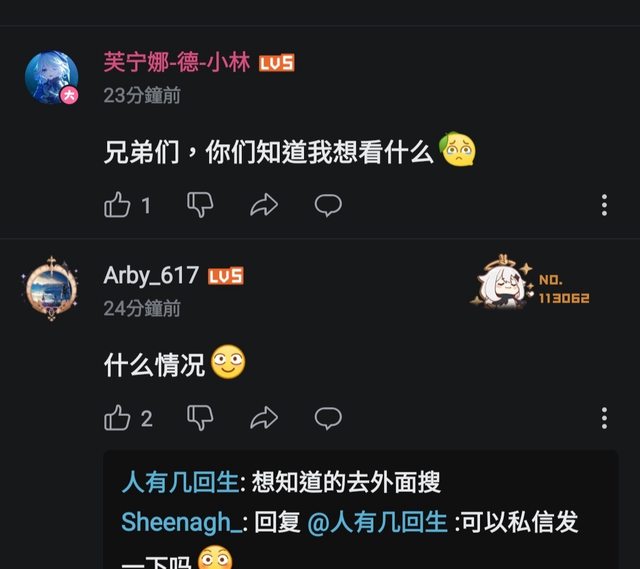Tap the @人有几回生 mention link

(377, 522)
